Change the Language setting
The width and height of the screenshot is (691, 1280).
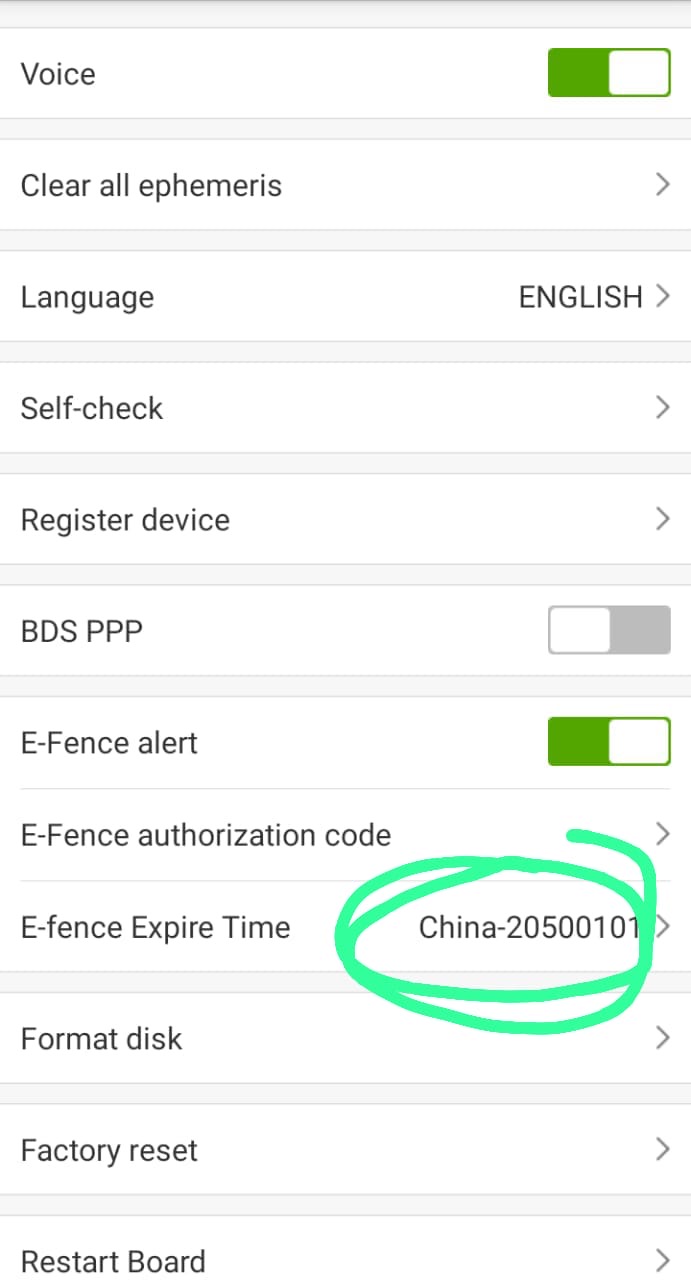345,297
